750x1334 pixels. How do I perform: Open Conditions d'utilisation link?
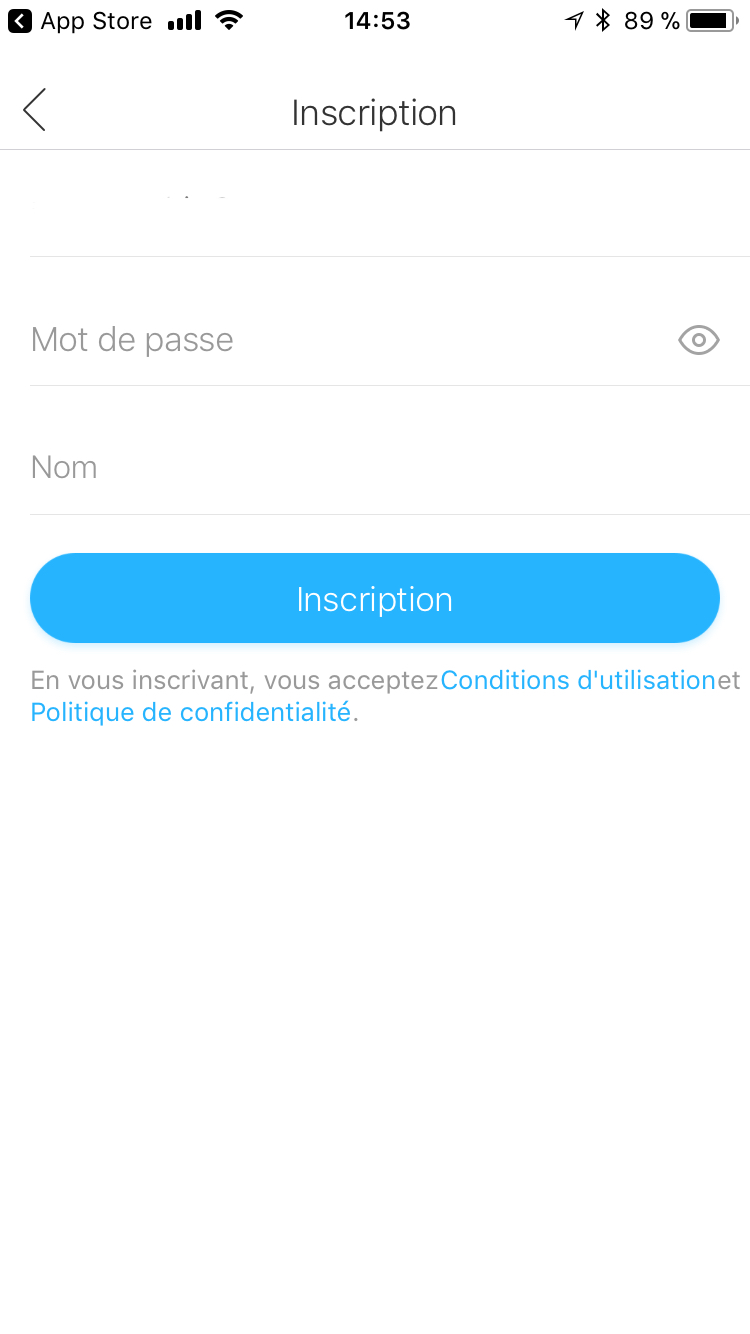tap(578, 680)
